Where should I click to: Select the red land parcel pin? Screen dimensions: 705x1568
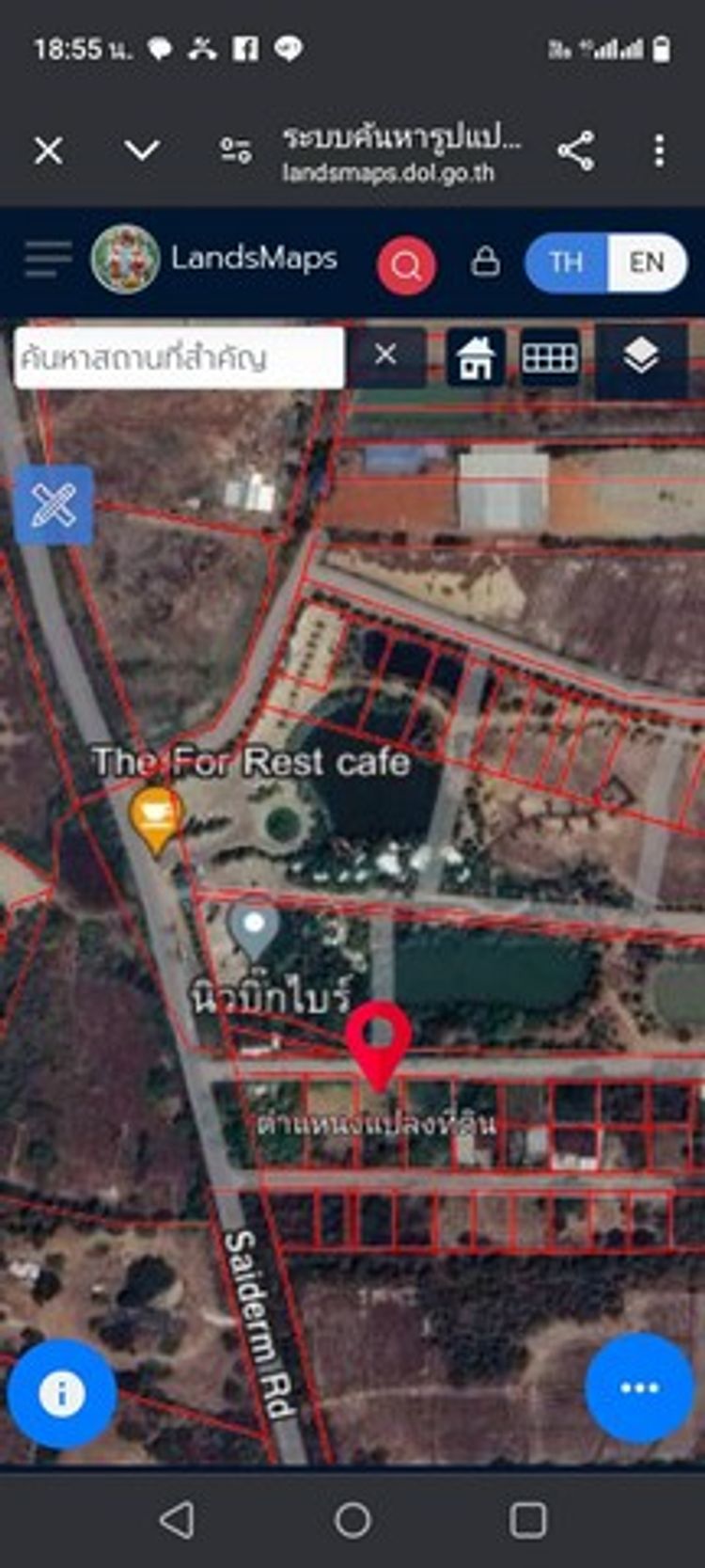click(x=379, y=1039)
